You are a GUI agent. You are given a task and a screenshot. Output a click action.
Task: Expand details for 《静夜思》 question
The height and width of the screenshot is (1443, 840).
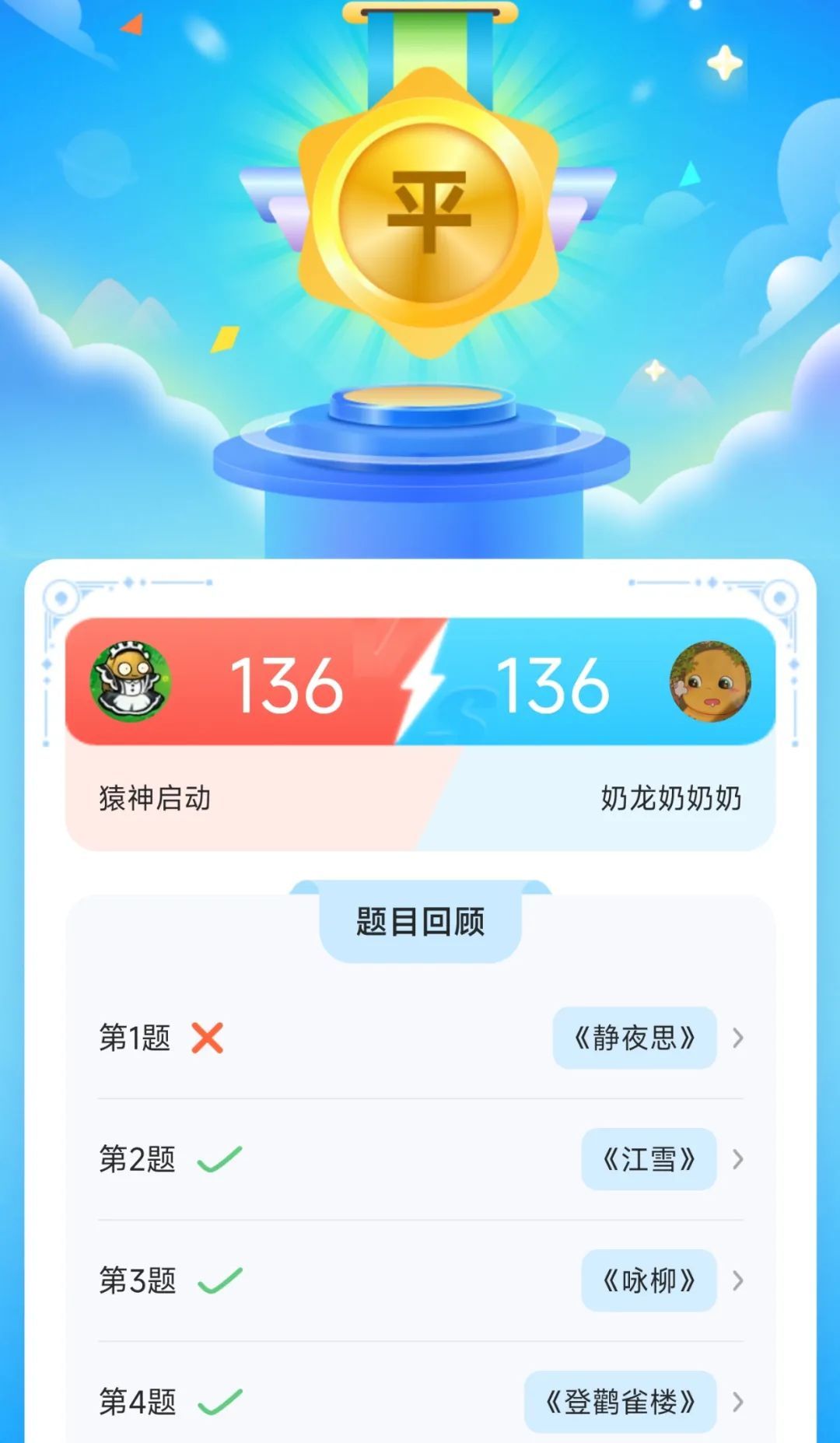point(737,1038)
